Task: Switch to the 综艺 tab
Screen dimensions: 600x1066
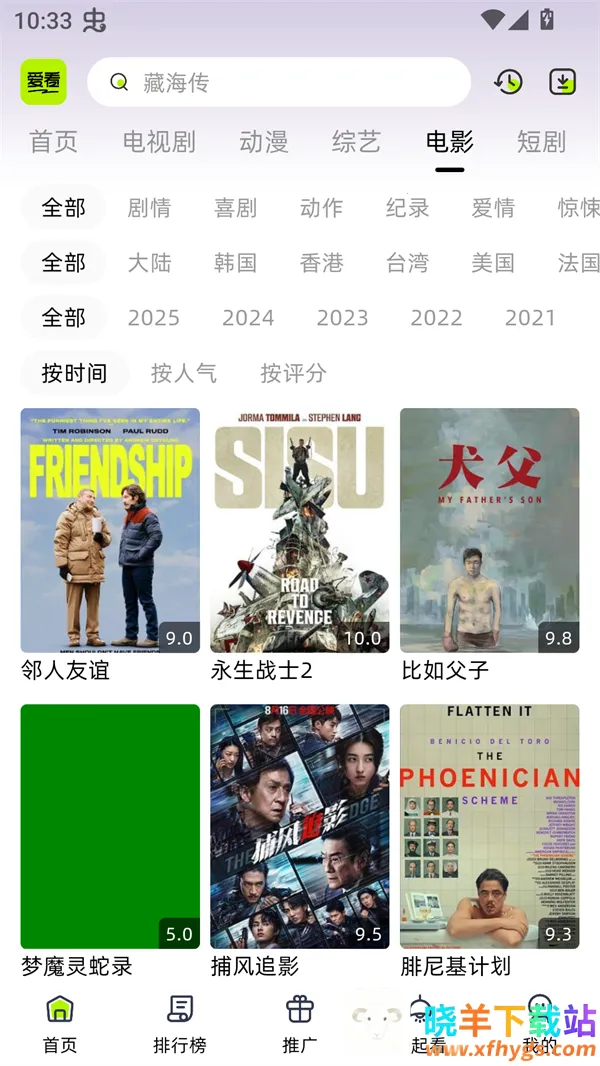Action: [x=357, y=142]
